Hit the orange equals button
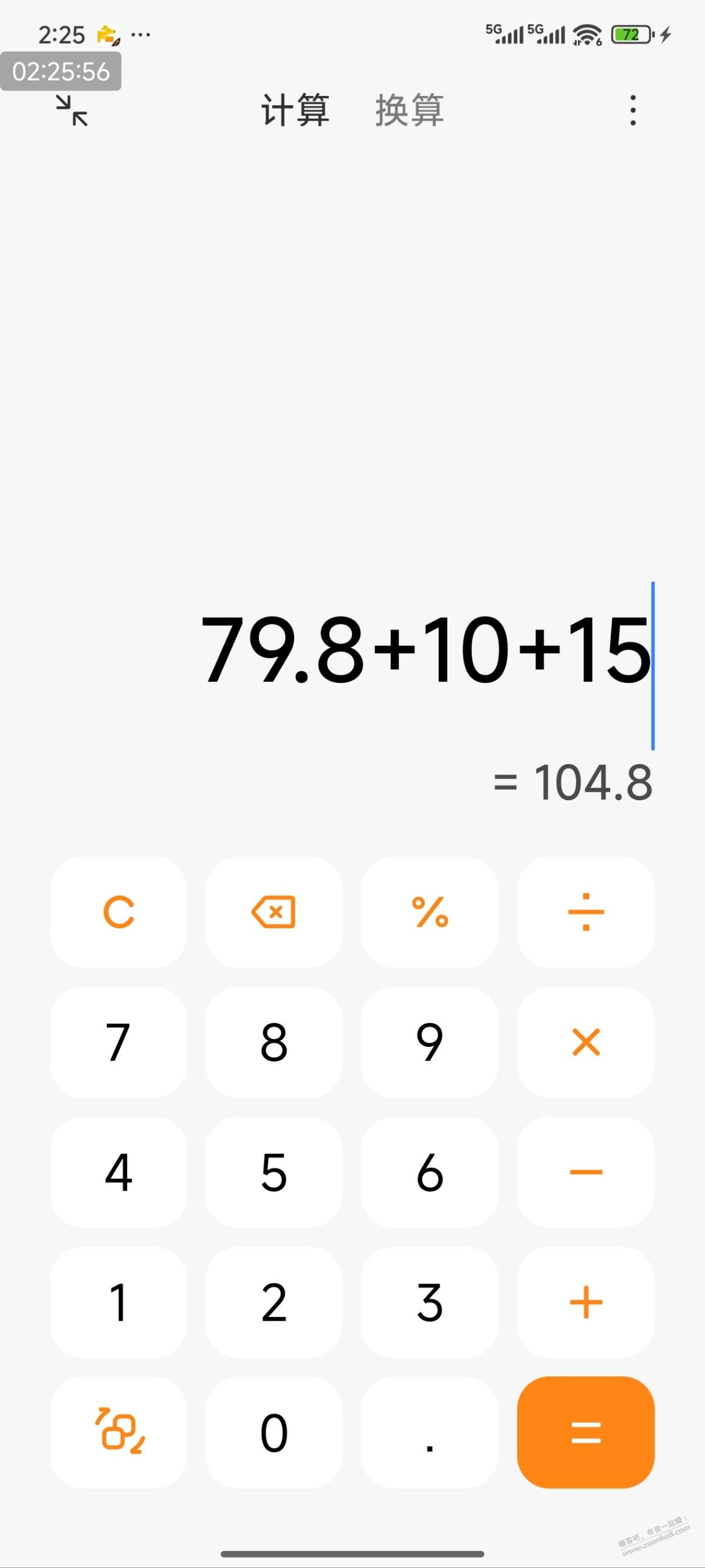The image size is (705, 1568). point(585,1432)
